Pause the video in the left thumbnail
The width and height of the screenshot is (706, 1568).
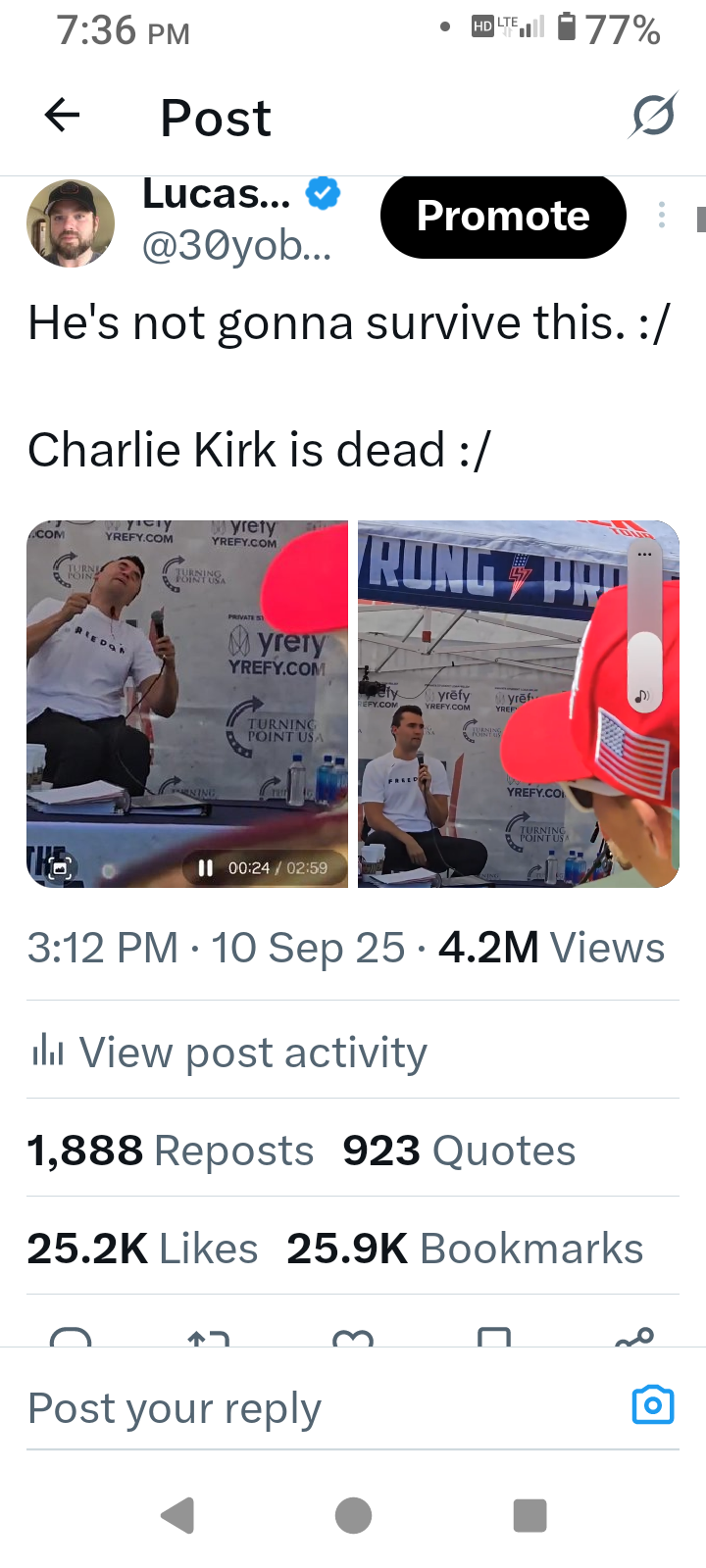point(206,868)
